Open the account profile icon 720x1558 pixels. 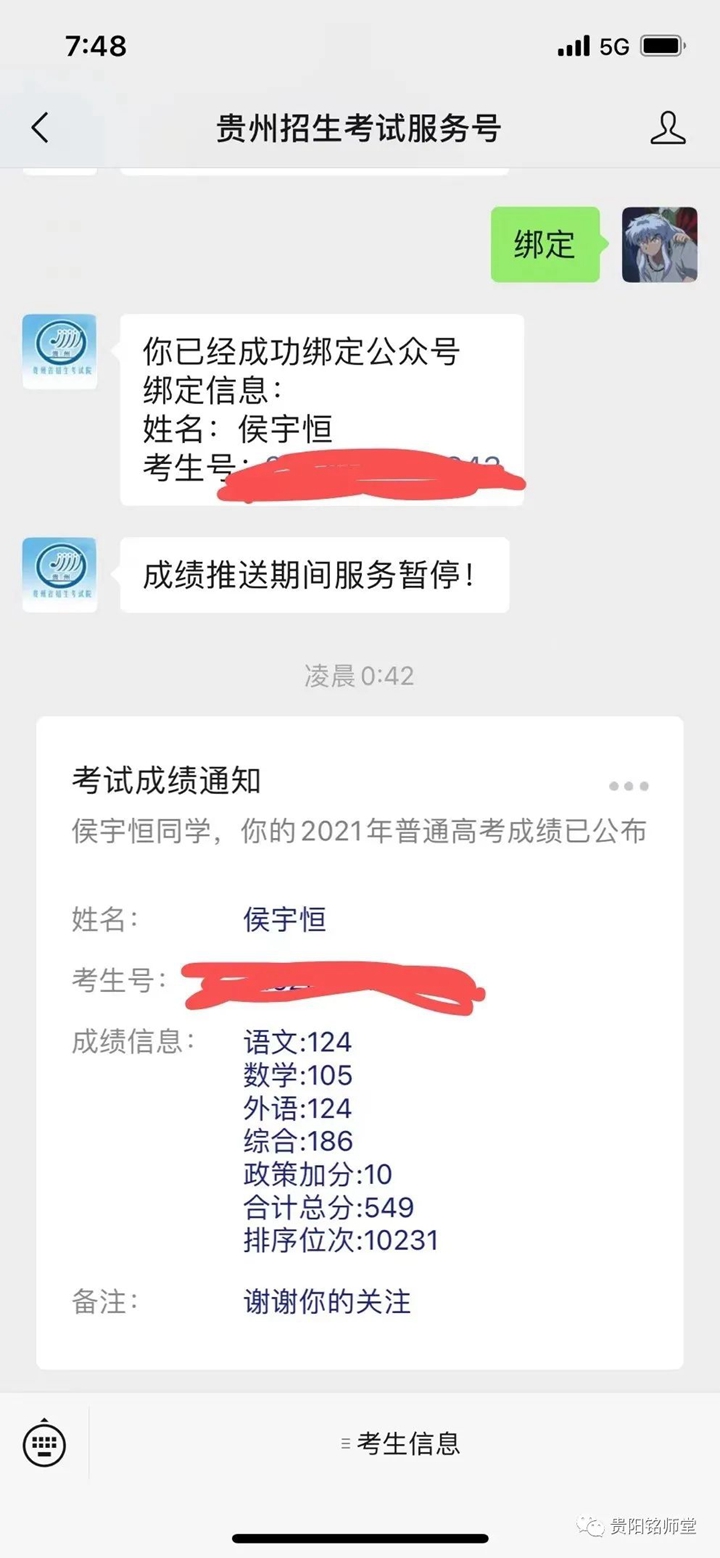click(x=667, y=128)
